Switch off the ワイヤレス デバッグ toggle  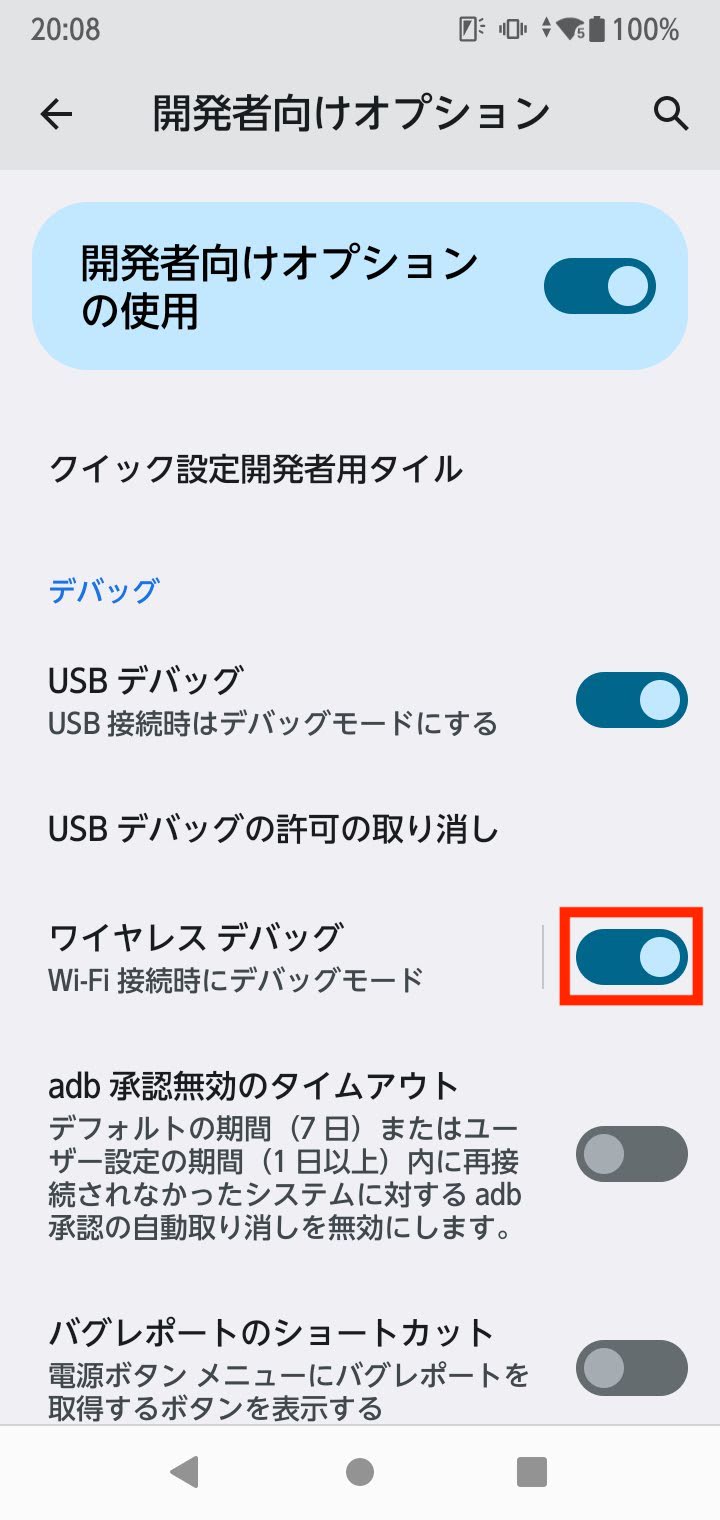[x=632, y=956]
